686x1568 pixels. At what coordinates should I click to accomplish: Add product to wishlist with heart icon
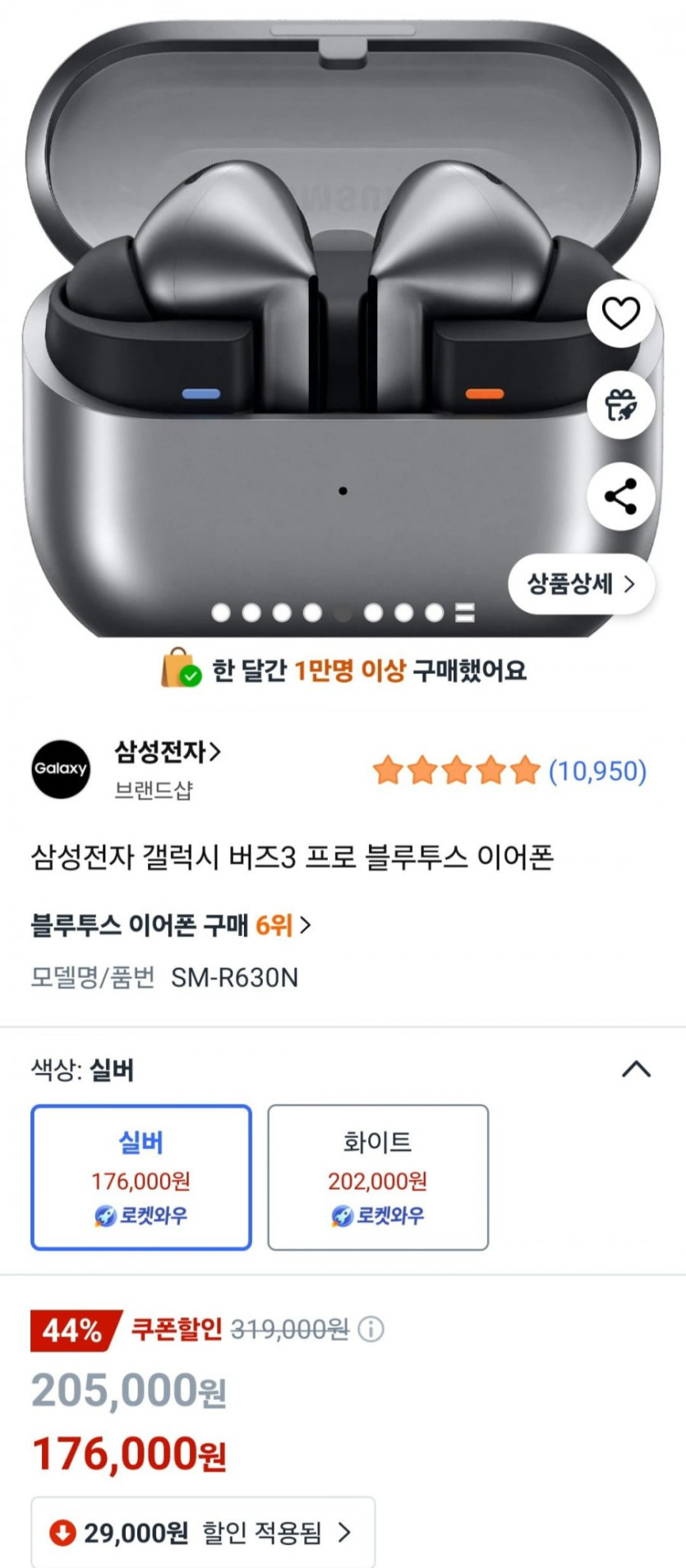pyautogui.click(x=620, y=313)
